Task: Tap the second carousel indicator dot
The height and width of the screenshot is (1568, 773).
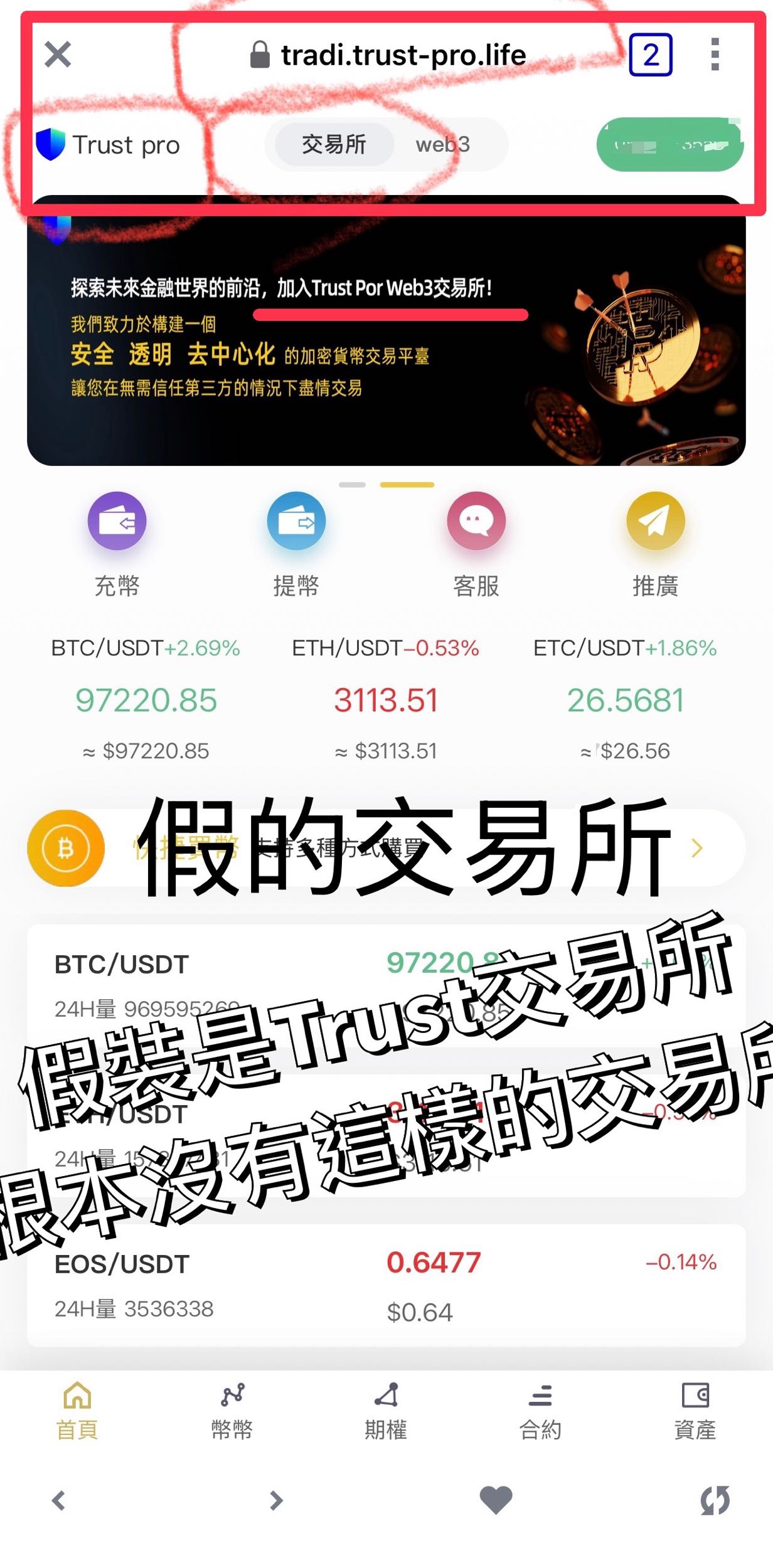Action: tap(407, 484)
